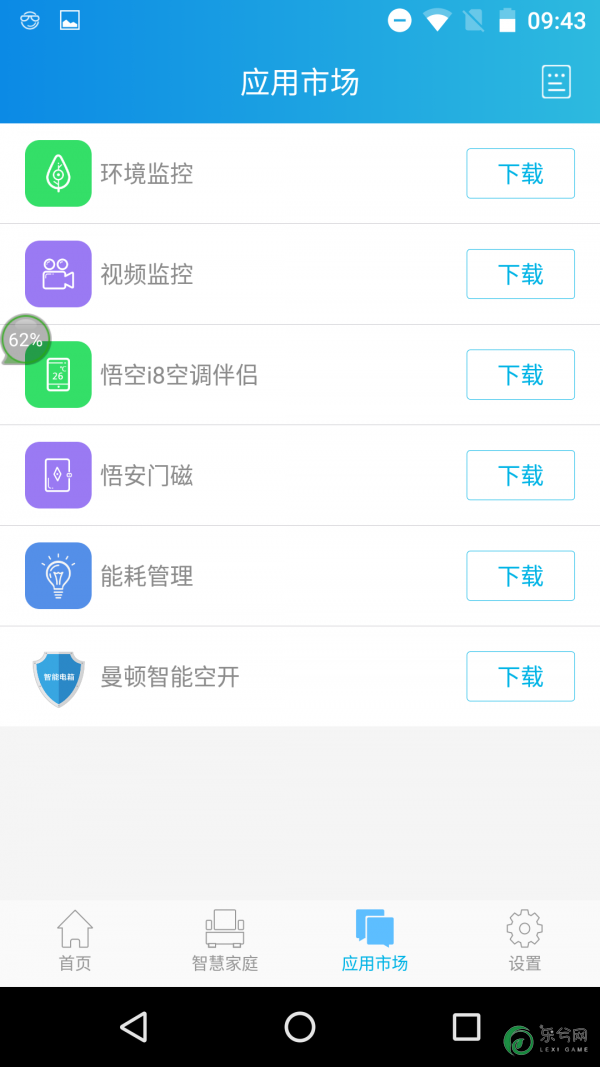
Task: Download the 环境监控 app
Action: point(520,174)
